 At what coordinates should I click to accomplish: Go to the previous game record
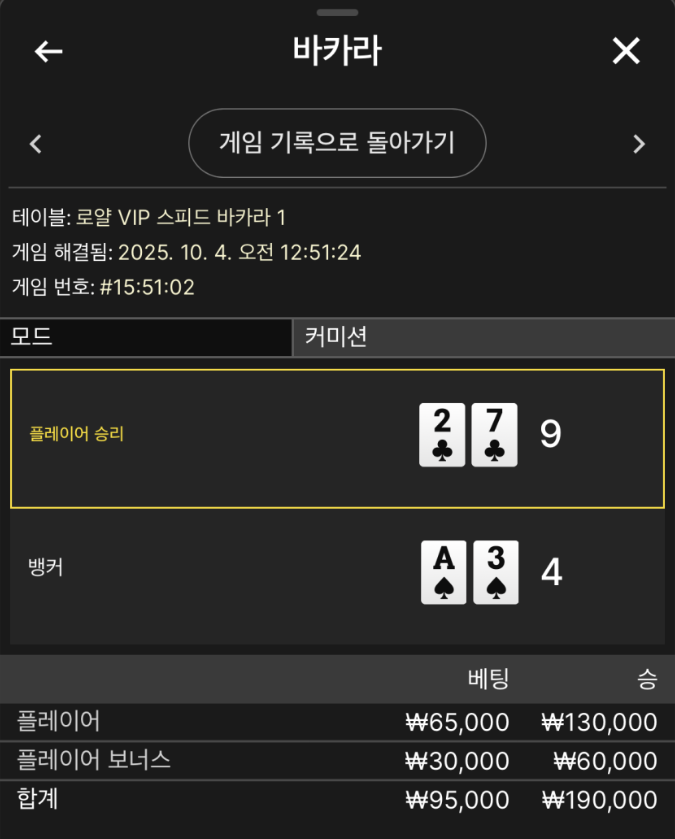pyautogui.click(x=36, y=144)
